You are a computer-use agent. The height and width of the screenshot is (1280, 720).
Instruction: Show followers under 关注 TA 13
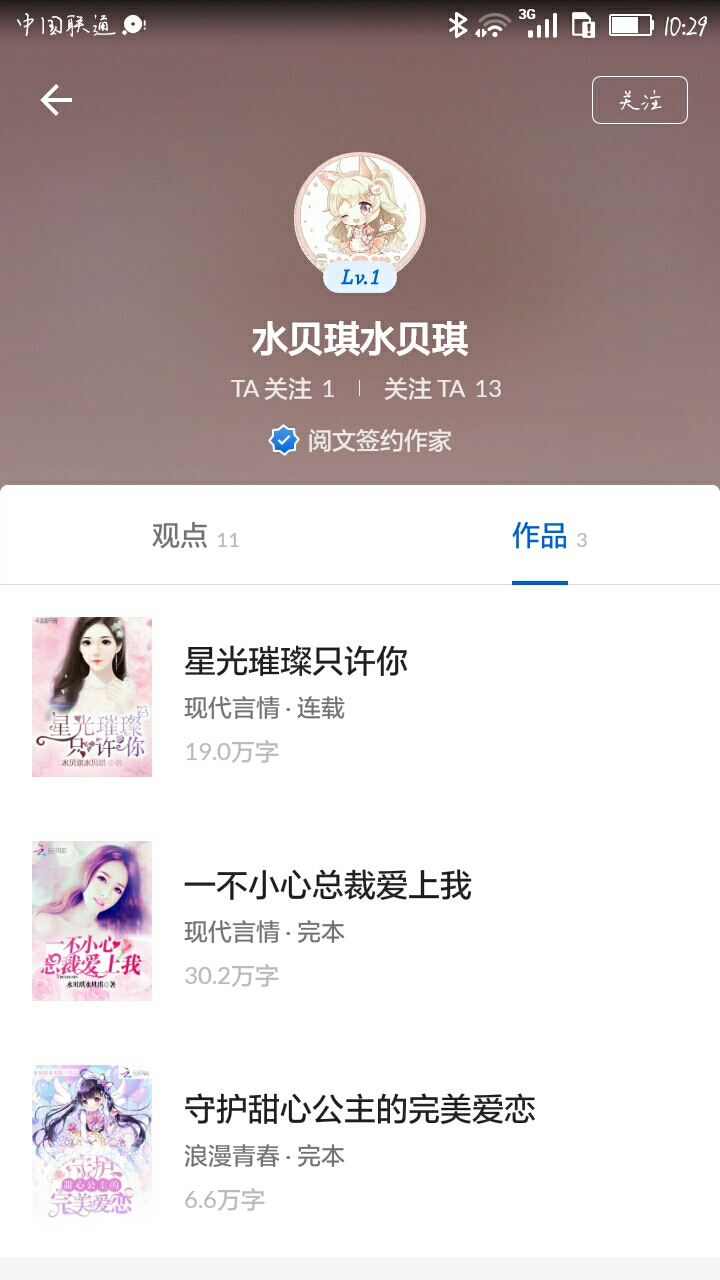pyautogui.click(x=442, y=389)
